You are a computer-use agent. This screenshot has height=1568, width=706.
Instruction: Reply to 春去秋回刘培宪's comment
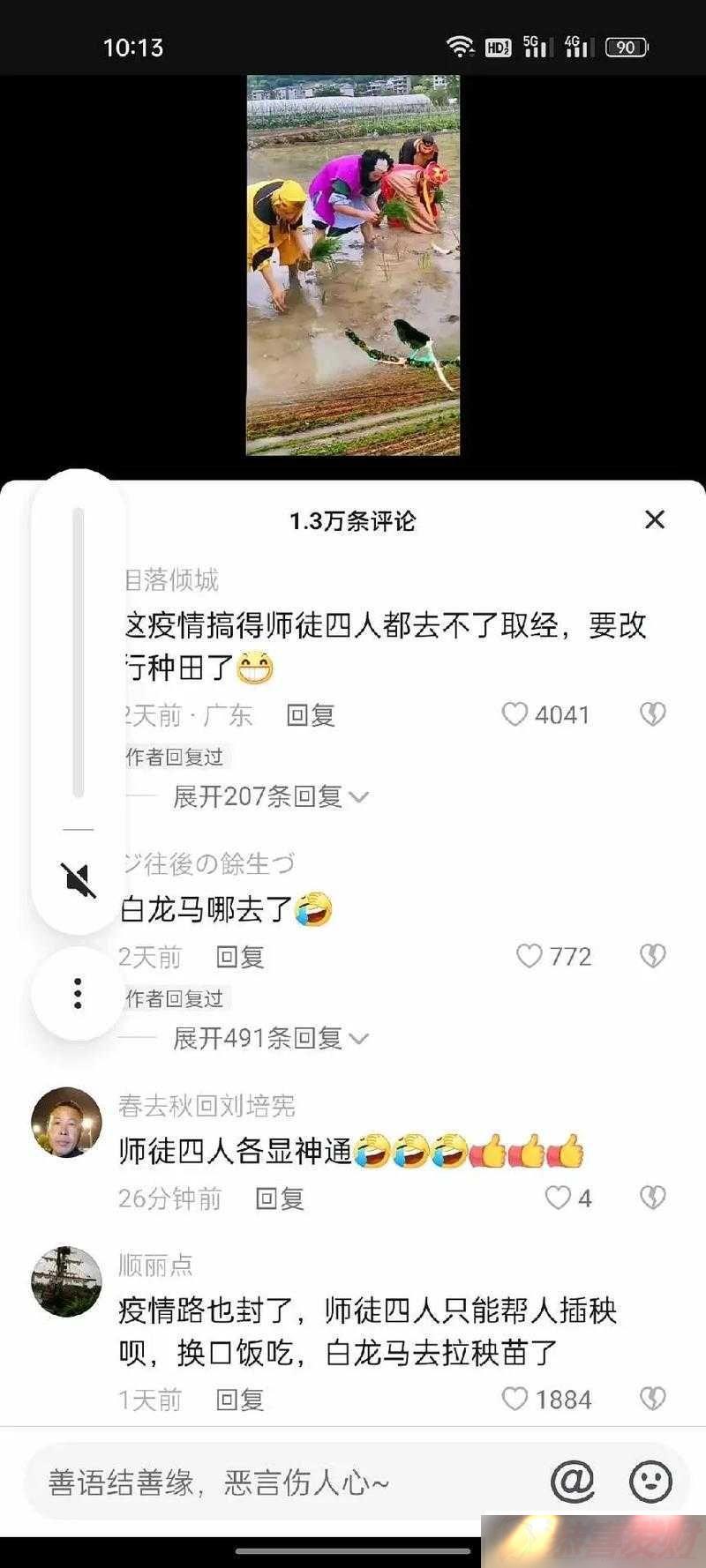(279, 1198)
